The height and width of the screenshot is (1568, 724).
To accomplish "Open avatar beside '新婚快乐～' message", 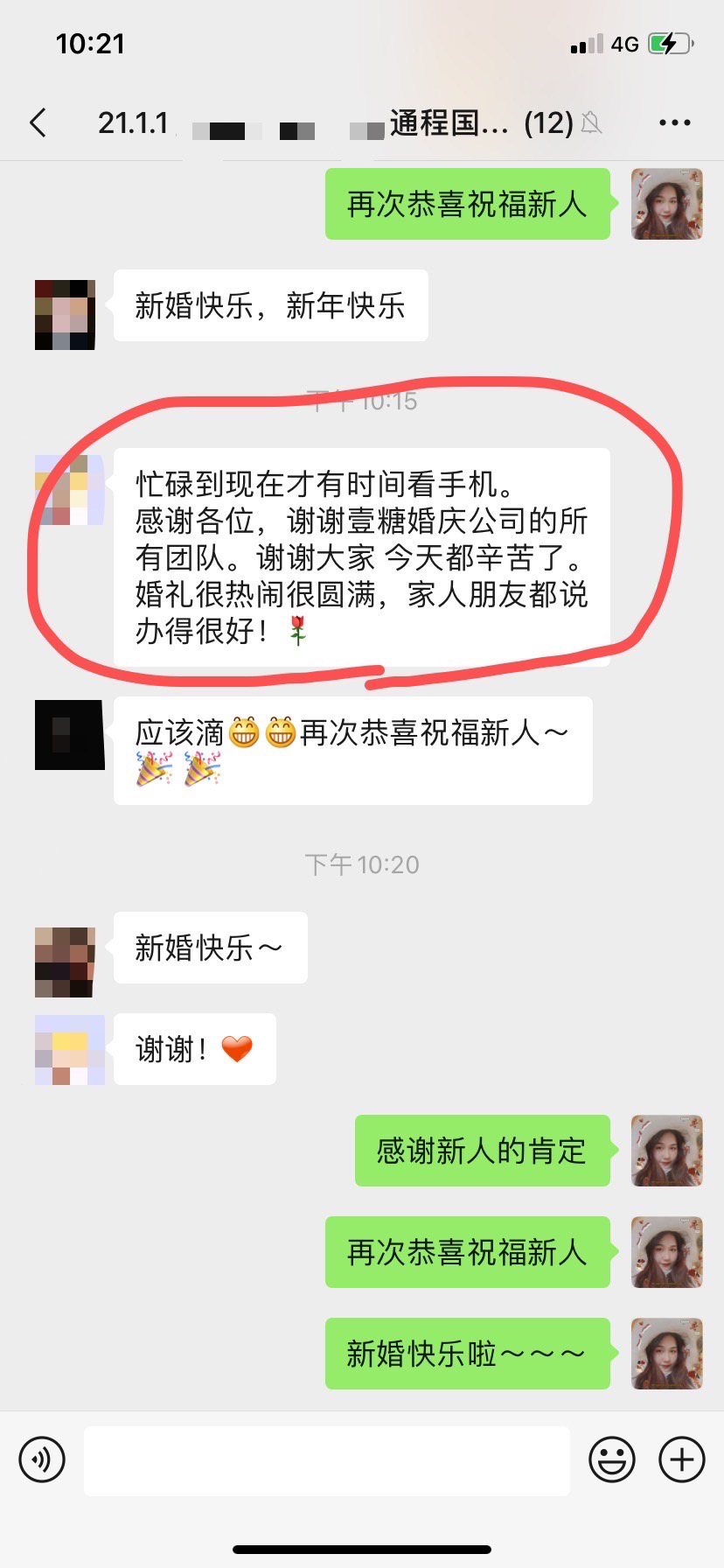I will [65, 962].
